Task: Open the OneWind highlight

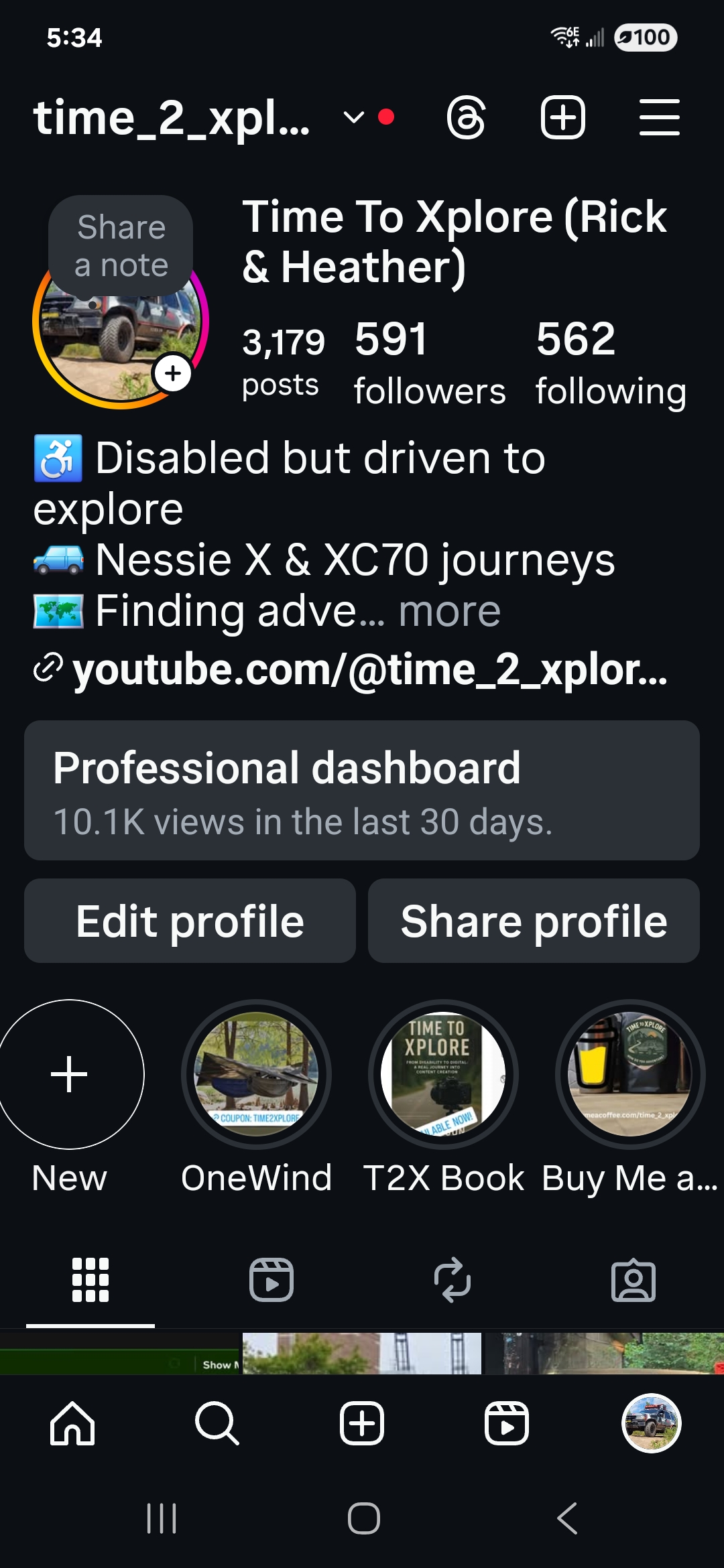Action: coord(256,1074)
